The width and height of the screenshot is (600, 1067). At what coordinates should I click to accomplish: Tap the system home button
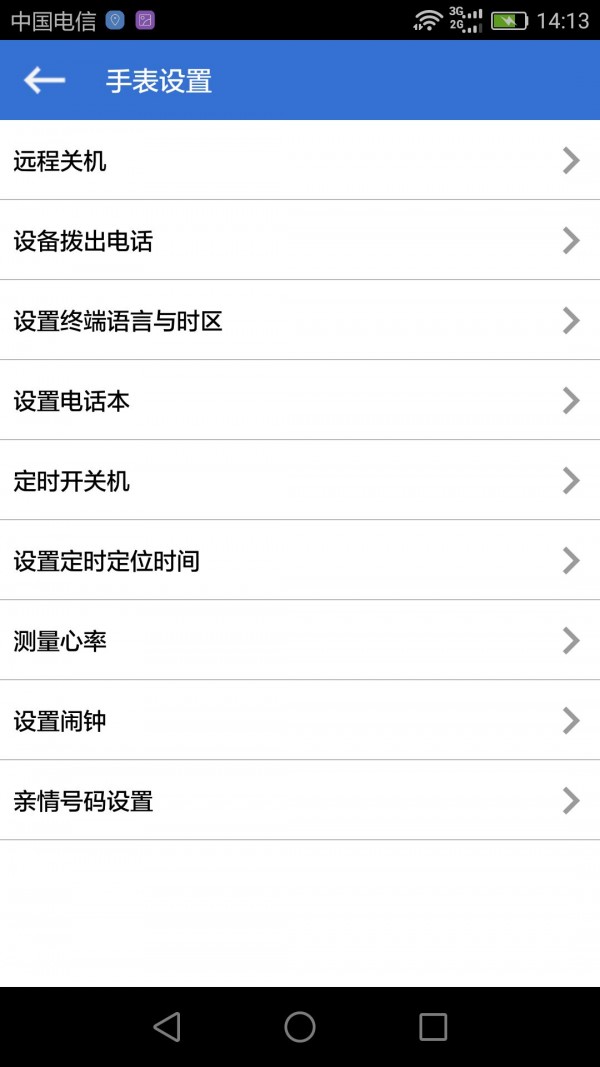[300, 1027]
